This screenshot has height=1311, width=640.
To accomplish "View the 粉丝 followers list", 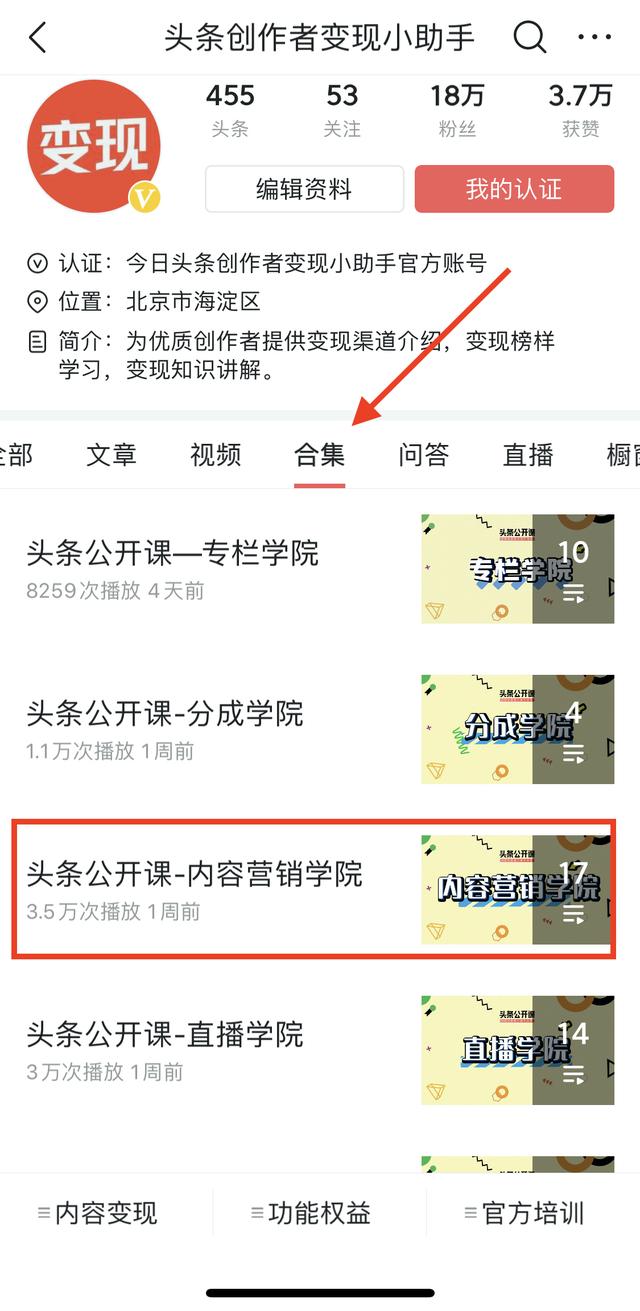I will coord(458,110).
